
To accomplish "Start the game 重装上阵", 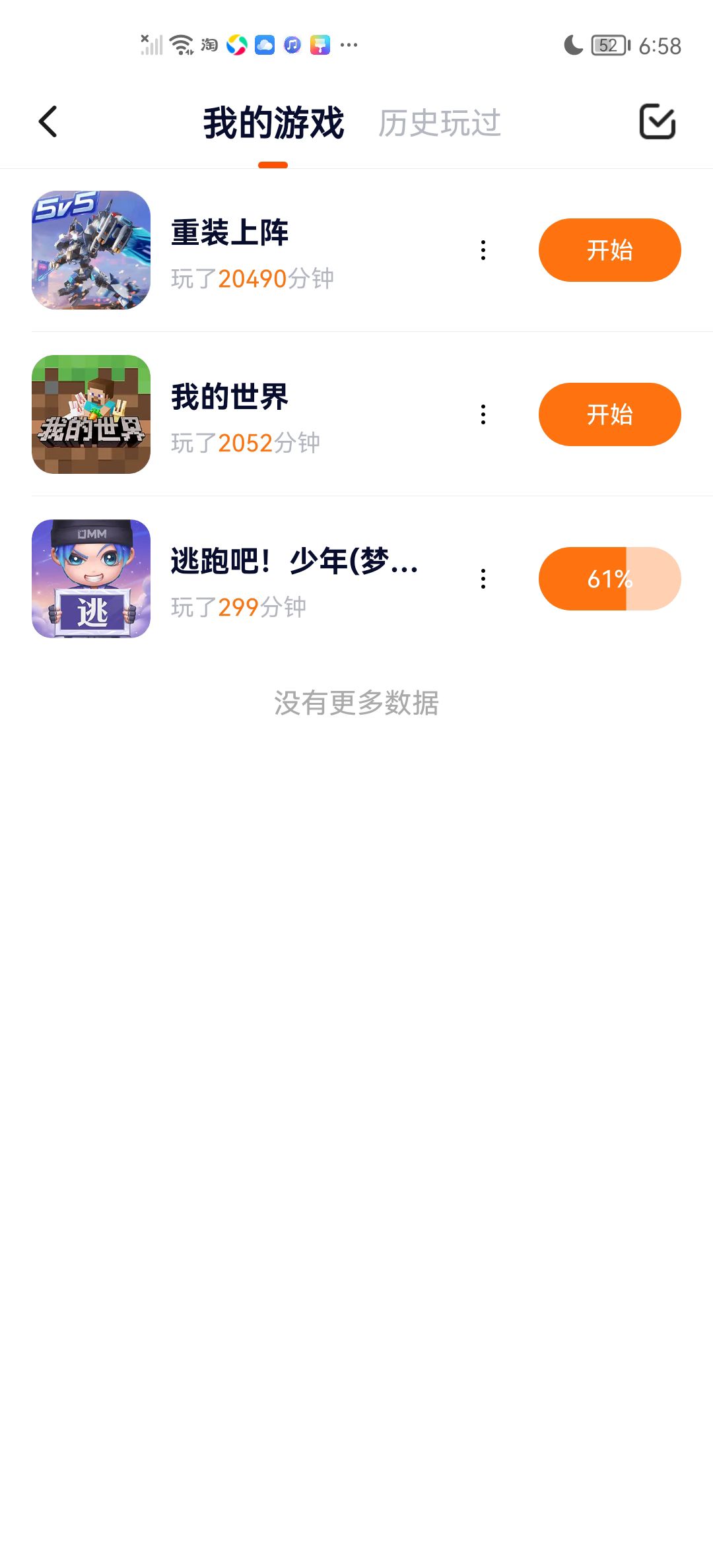I will [609, 250].
